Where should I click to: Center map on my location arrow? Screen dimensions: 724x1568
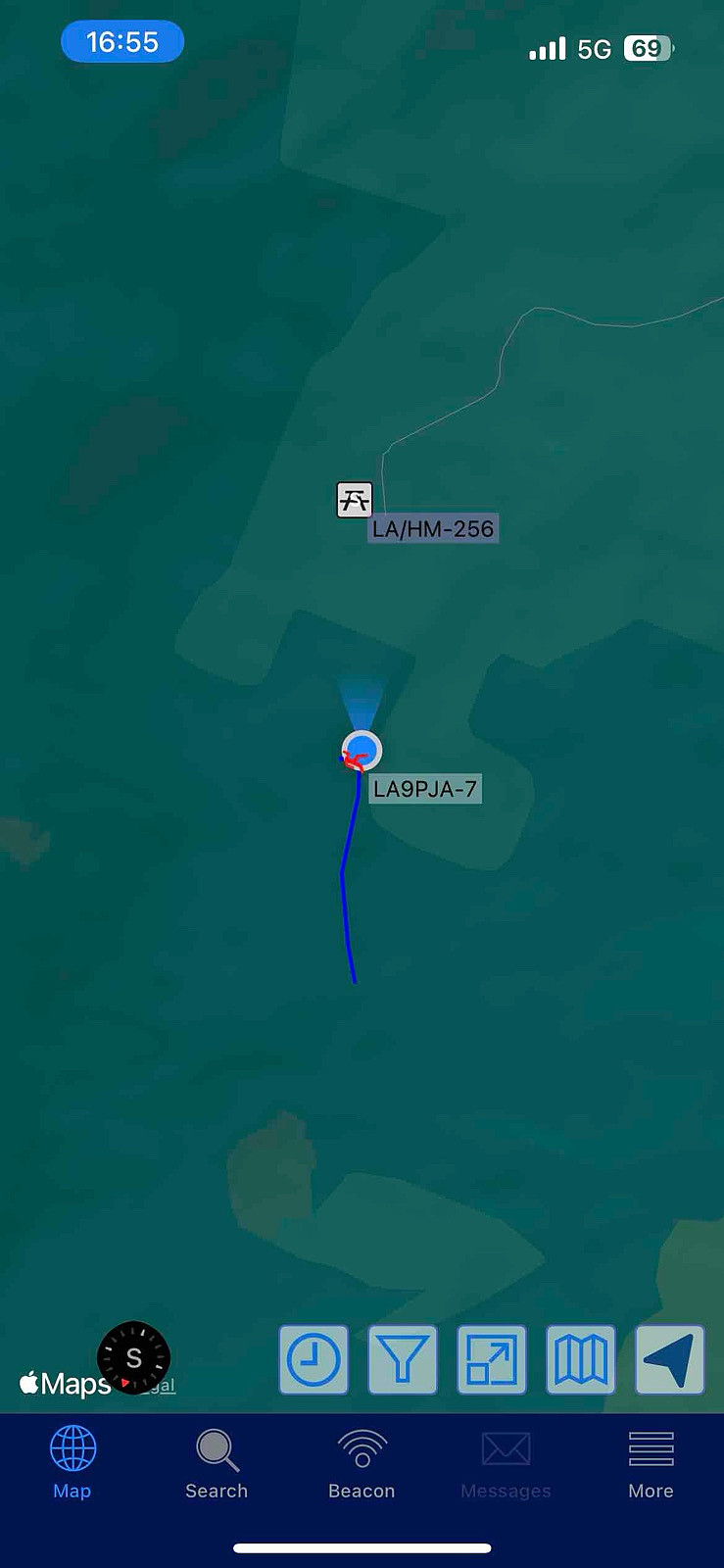pos(670,1359)
